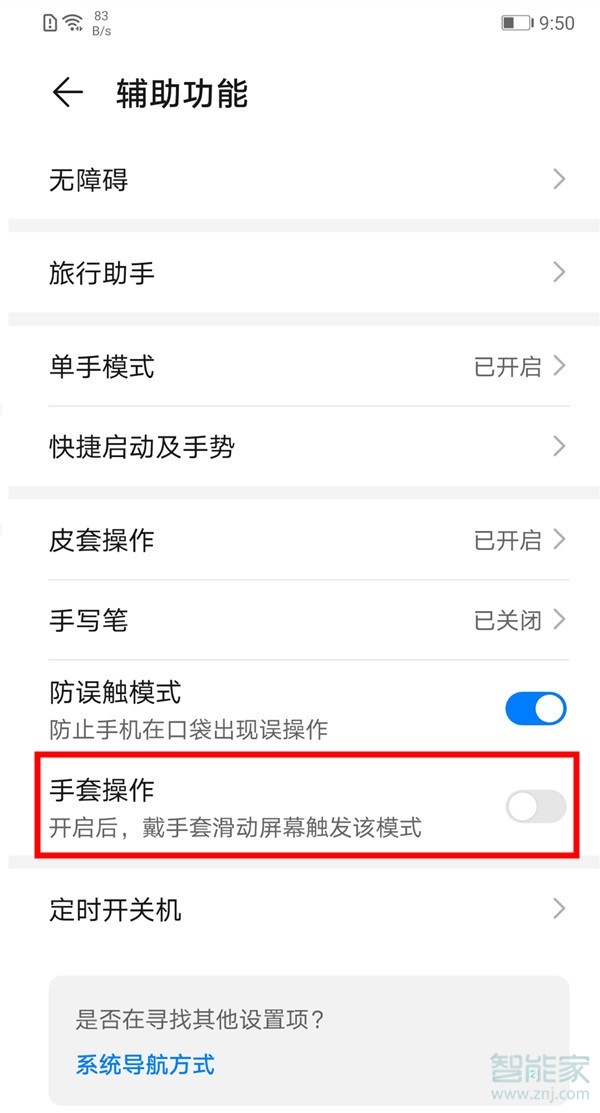Viewport: 600px width, 1113px height.
Task: Open 无障碍 accessibility settings
Action: pos(300,180)
